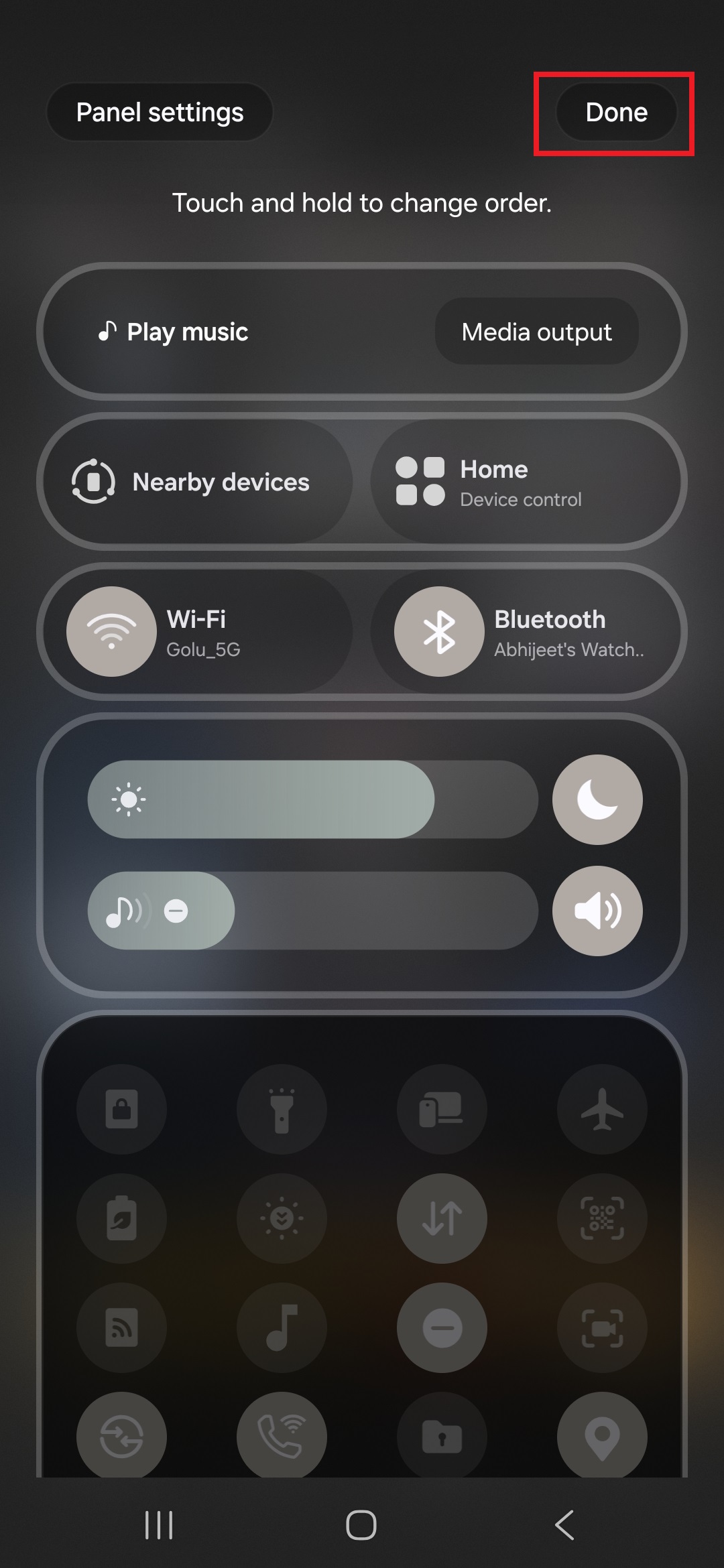Toggle the Bluetooth tile
Image resolution: width=724 pixels, height=1568 pixels.
click(439, 631)
